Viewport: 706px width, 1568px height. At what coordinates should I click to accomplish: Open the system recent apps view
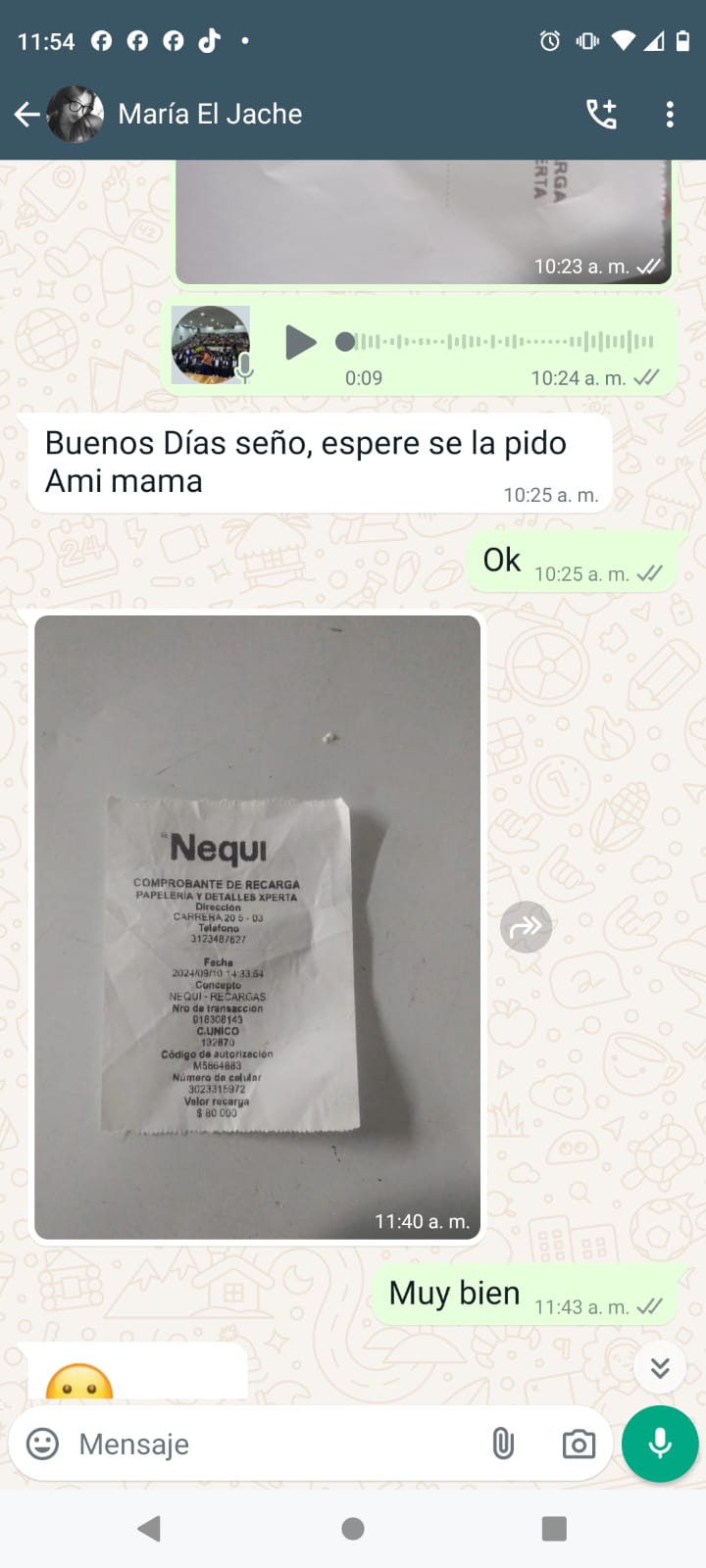(x=554, y=1529)
